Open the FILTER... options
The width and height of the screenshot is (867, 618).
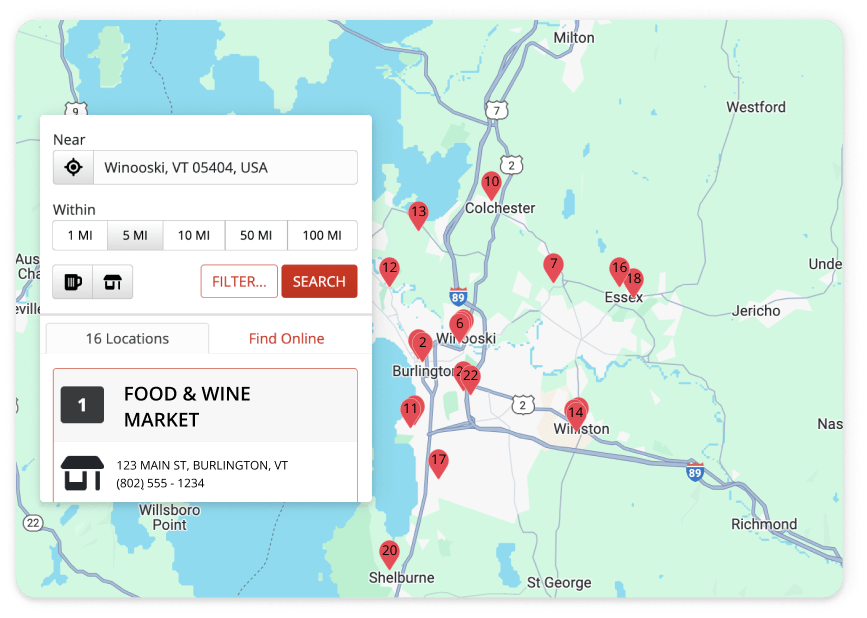(x=239, y=282)
